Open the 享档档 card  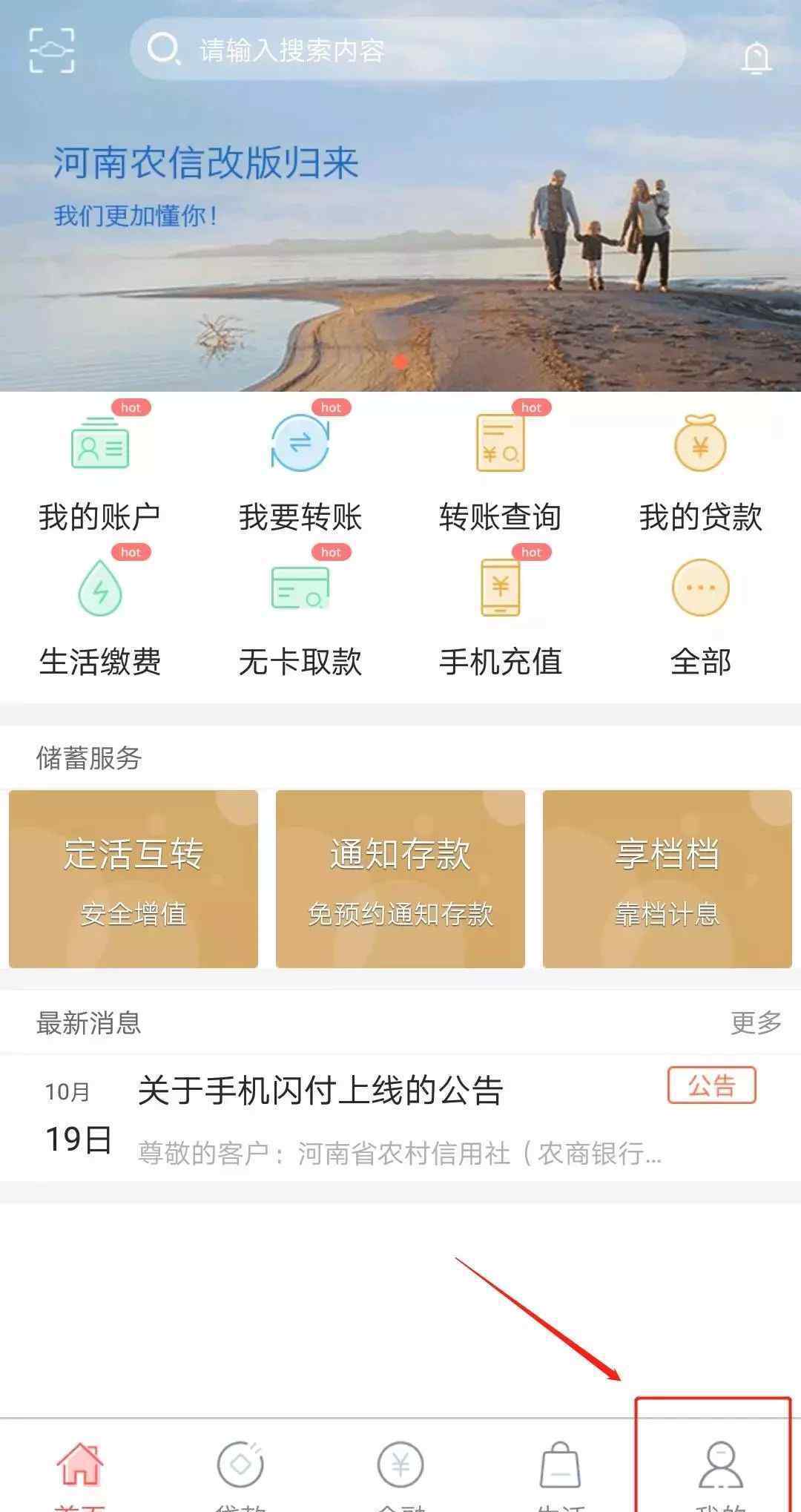pos(667,879)
